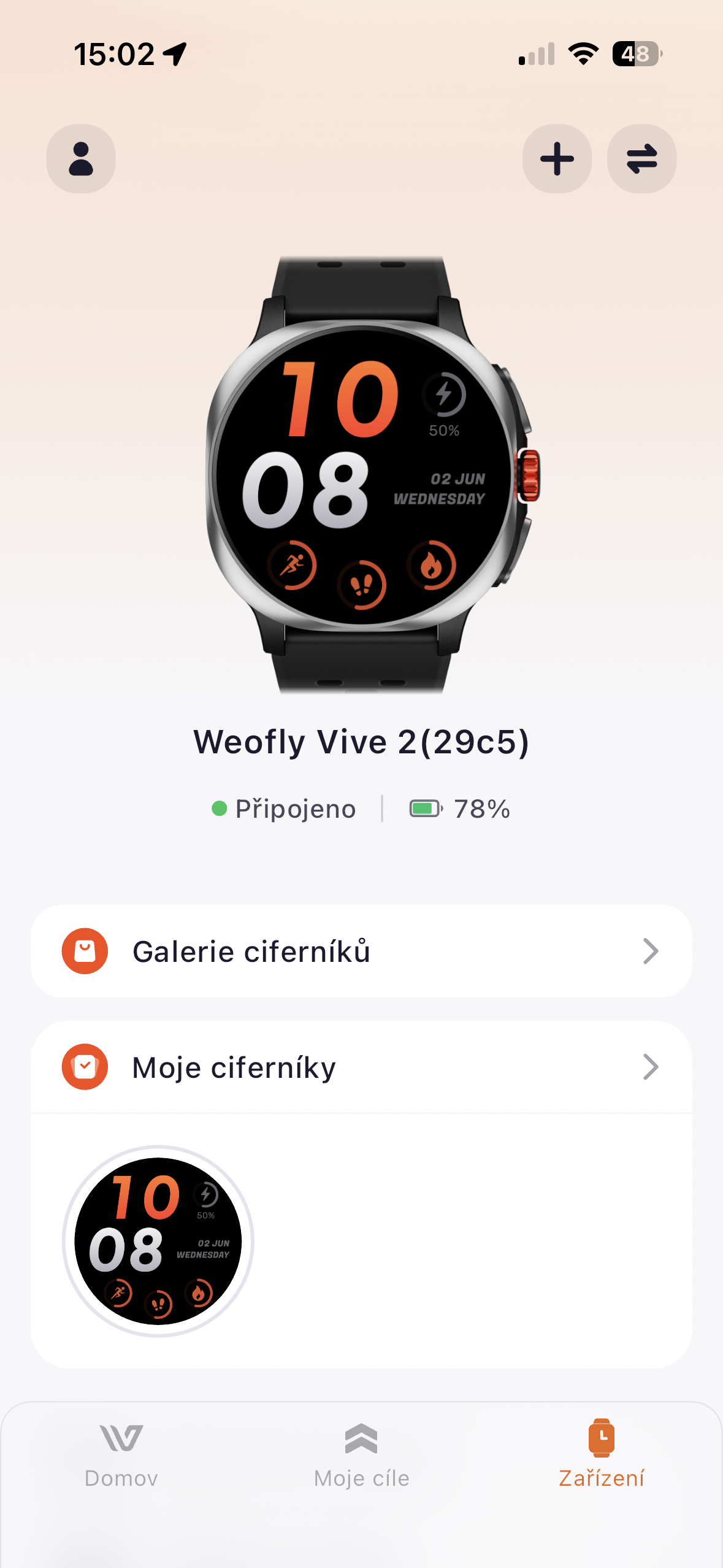The image size is (723, 1568).
Task: Switch devices using the swap arrows icon
Action: (x=641, y=159)
